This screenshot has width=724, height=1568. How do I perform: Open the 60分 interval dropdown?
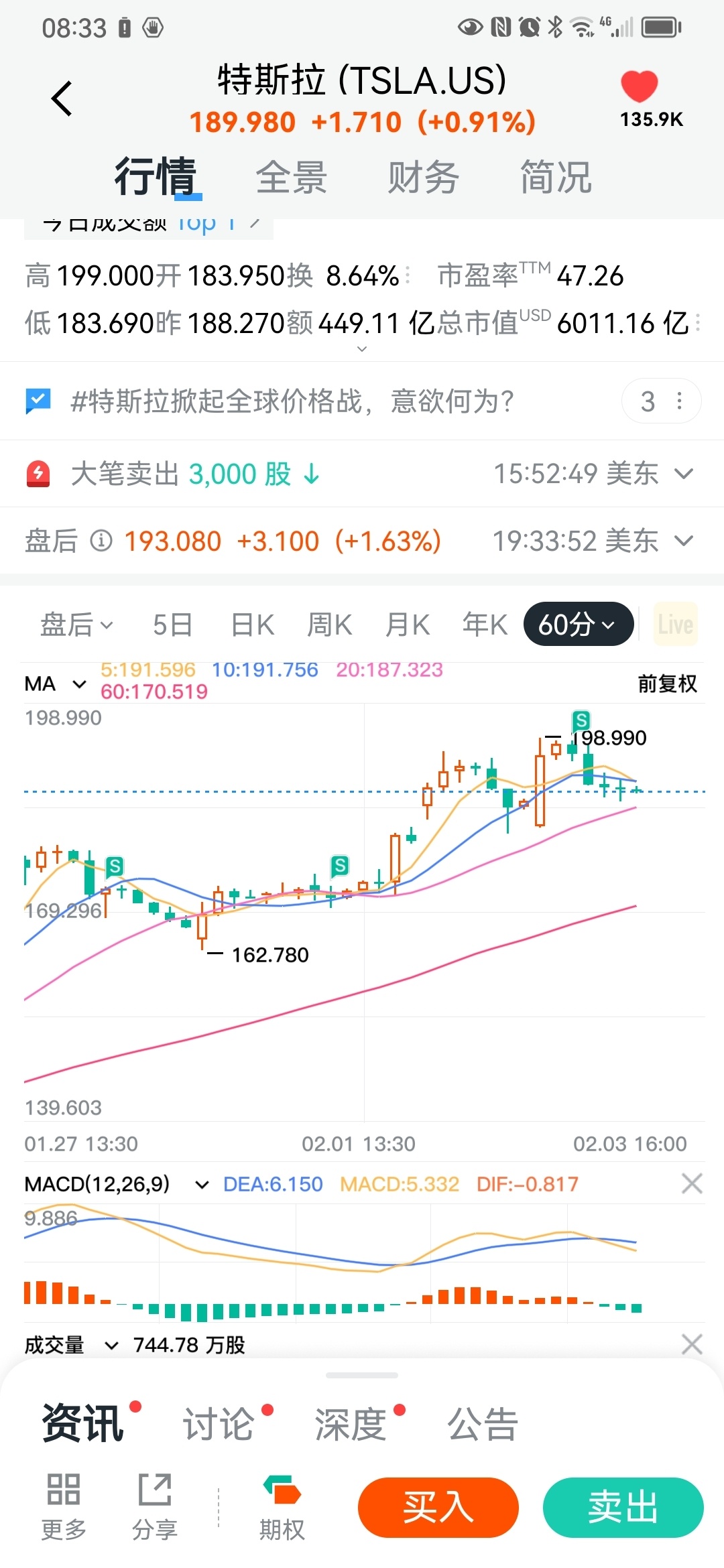pyautogui.click(x=578, y=625)
